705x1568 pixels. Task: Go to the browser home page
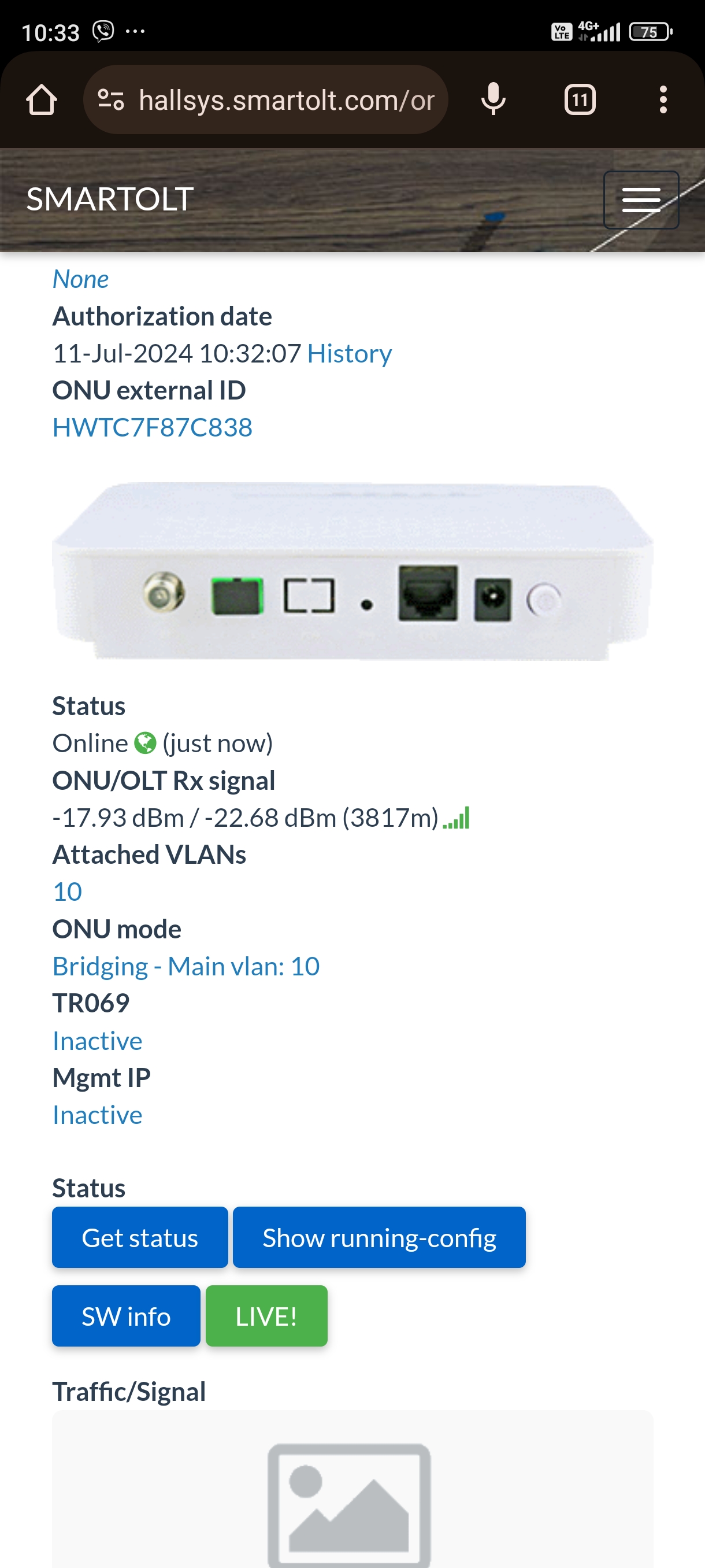coord(42,100)
